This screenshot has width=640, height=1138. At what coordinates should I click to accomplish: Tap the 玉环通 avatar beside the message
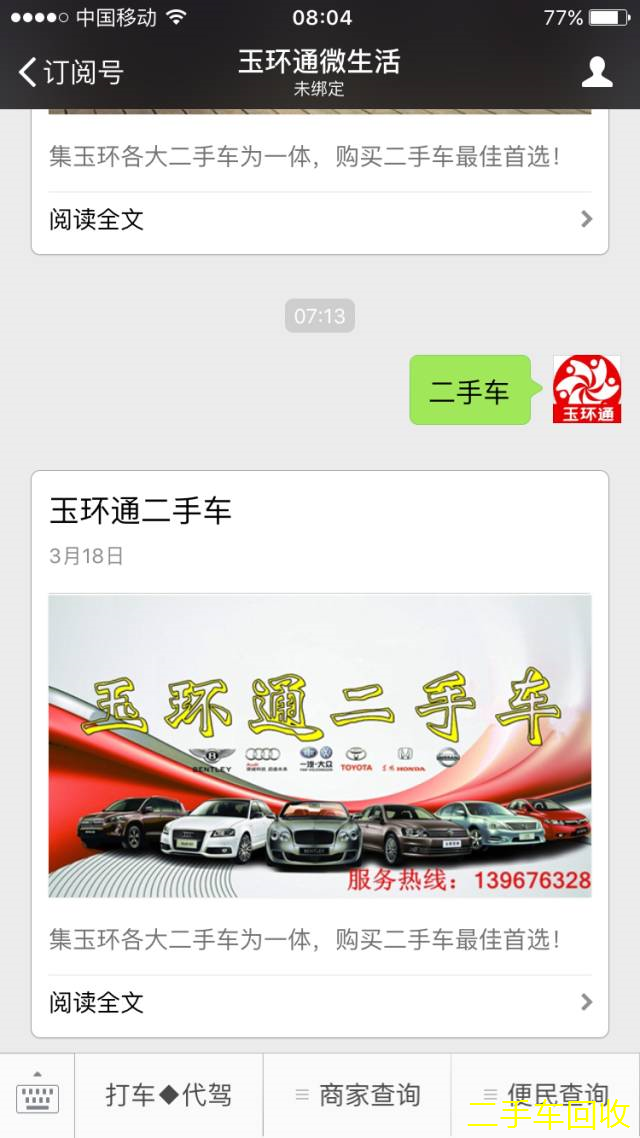tap(587, 389)
